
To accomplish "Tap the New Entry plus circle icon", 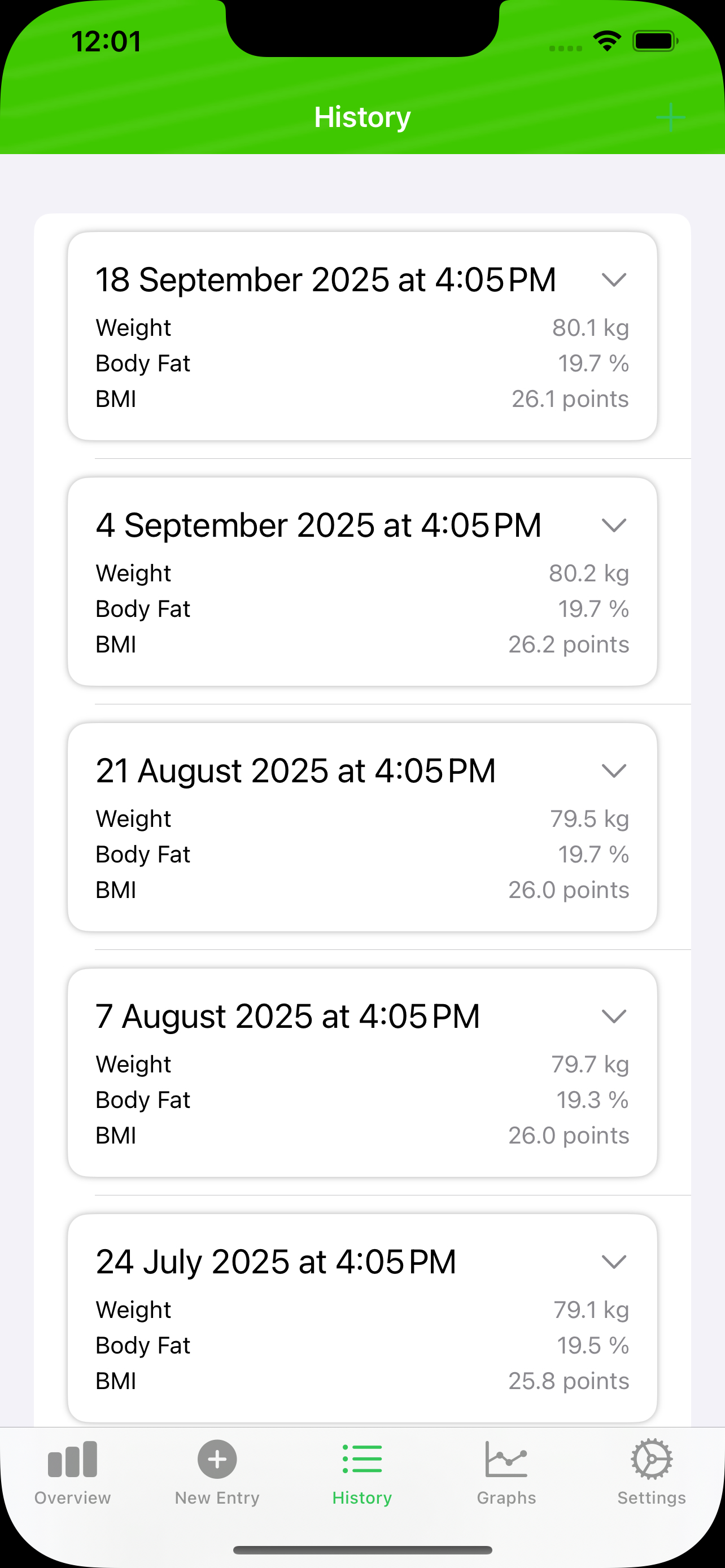I will [x=217, y=1460].
